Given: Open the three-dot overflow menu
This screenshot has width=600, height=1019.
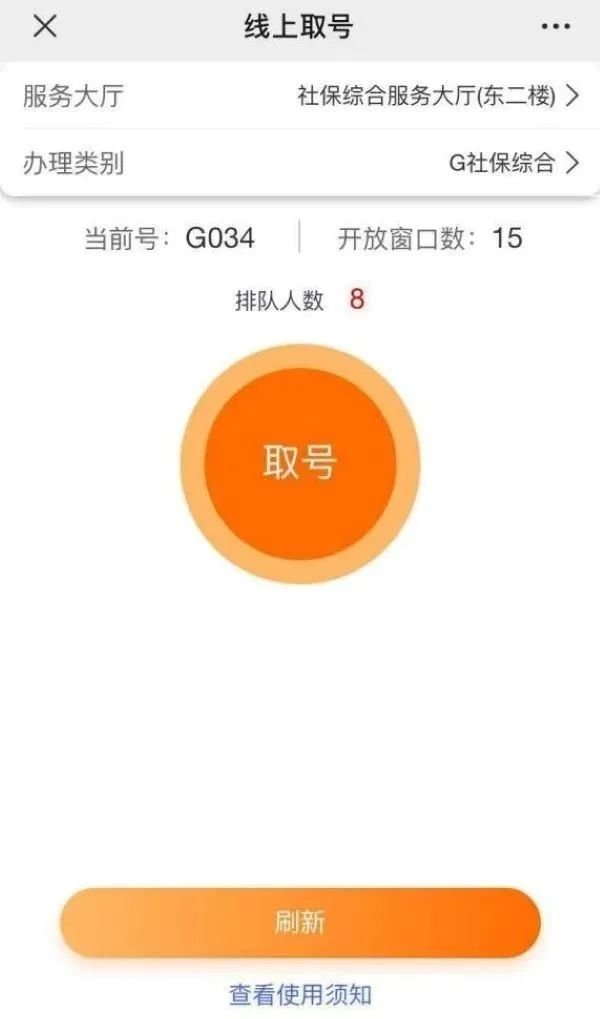Looking at the screenshot, I should [x=556, y=27].
